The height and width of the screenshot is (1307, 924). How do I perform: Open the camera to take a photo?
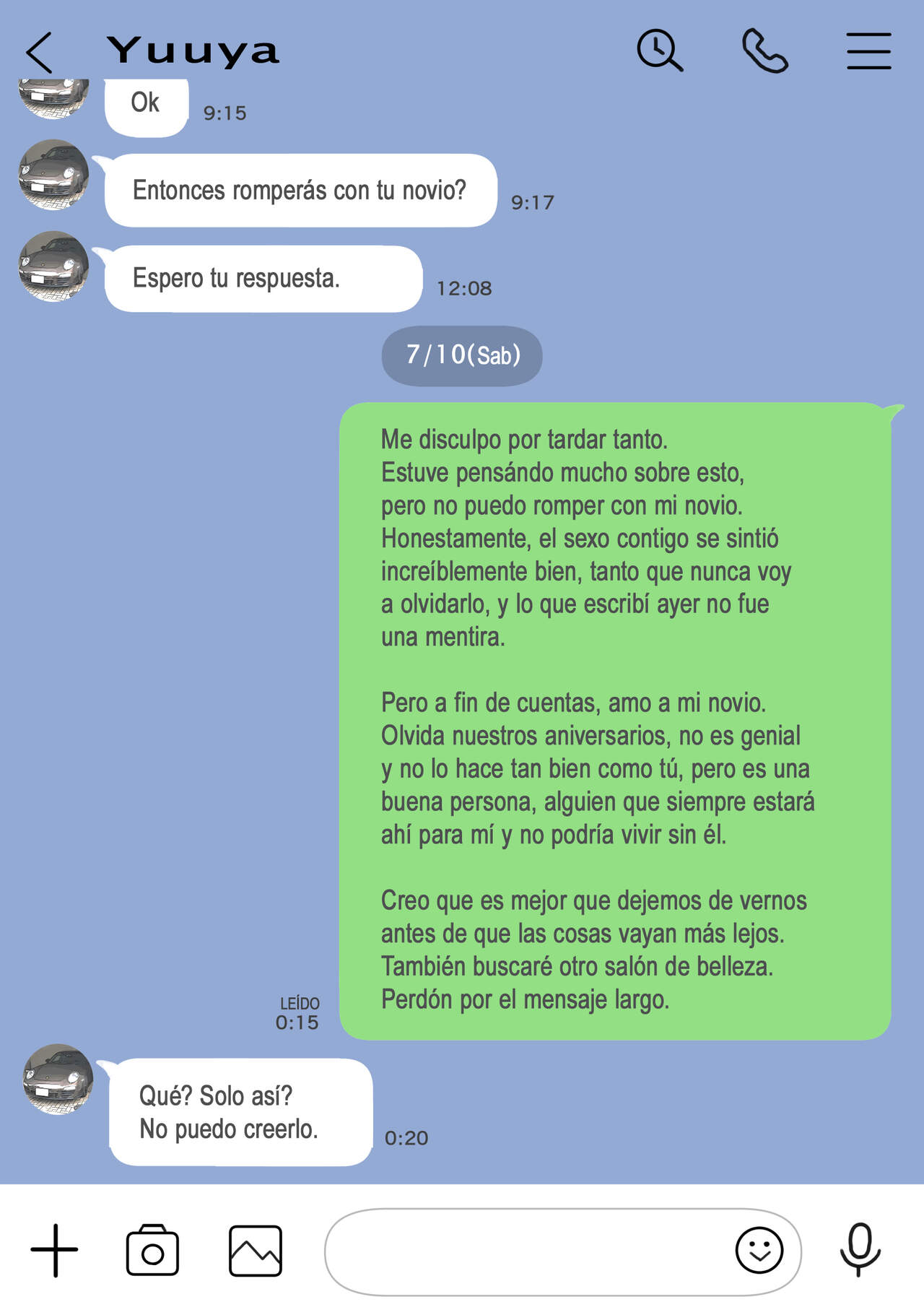pos(152,1250)
